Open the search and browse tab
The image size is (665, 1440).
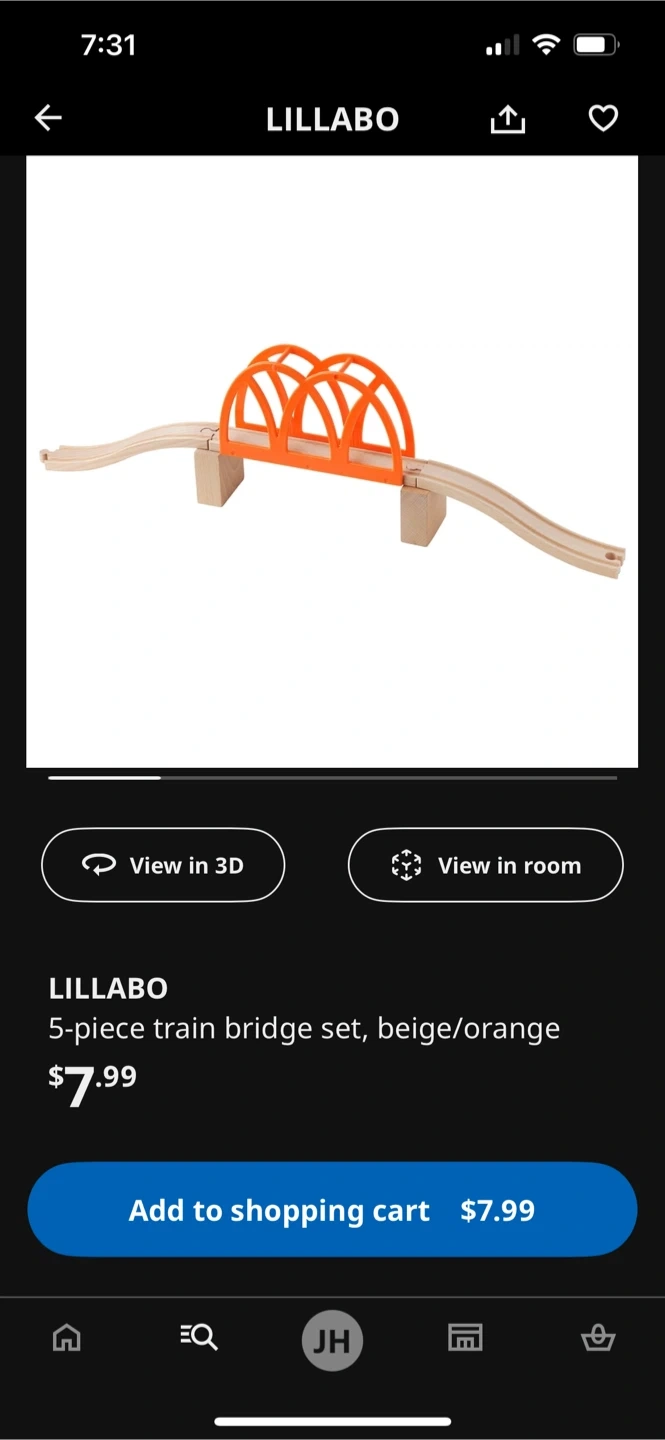tap(199, 1337)
